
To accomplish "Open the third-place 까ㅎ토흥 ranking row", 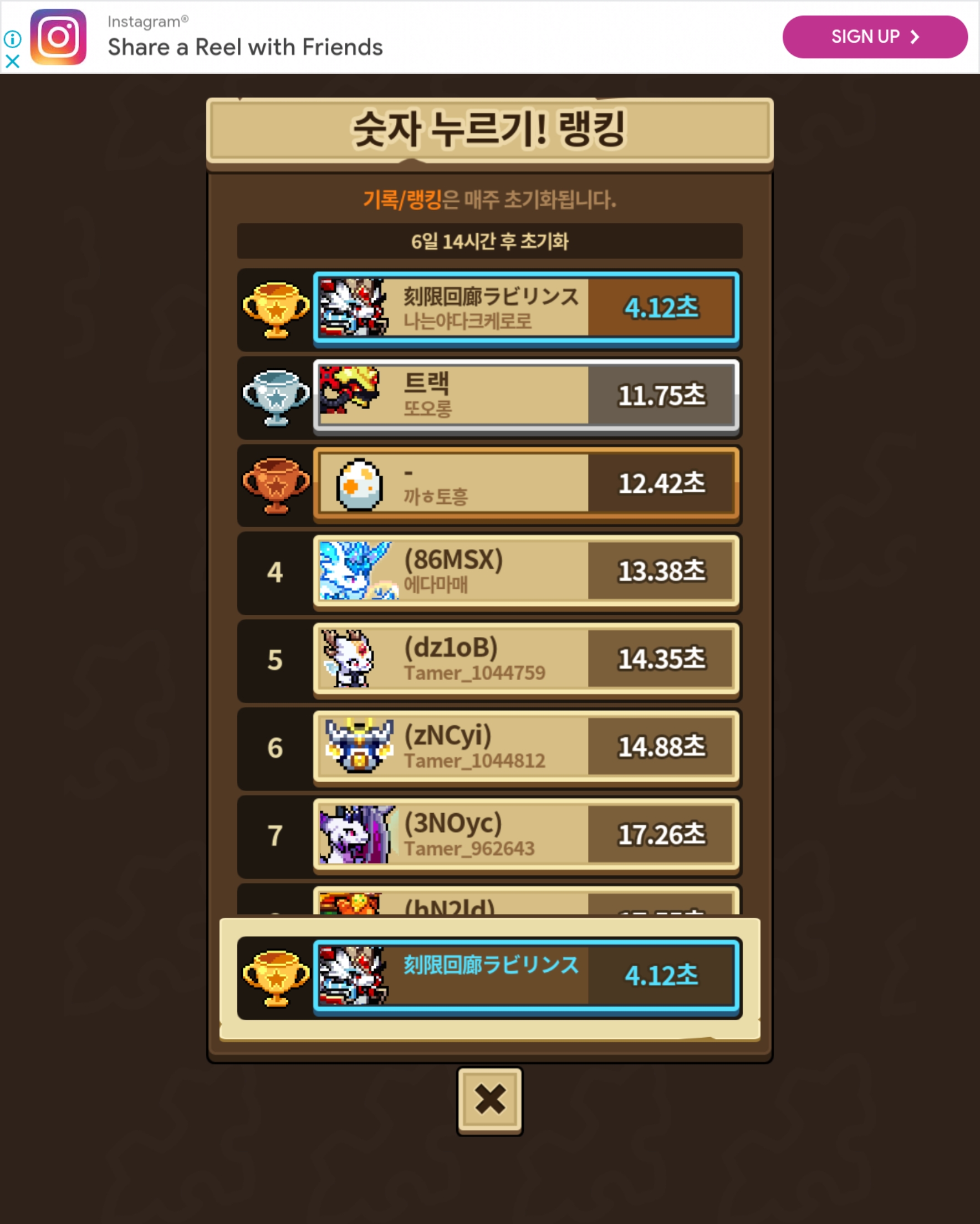I will [x=525, y=484].
